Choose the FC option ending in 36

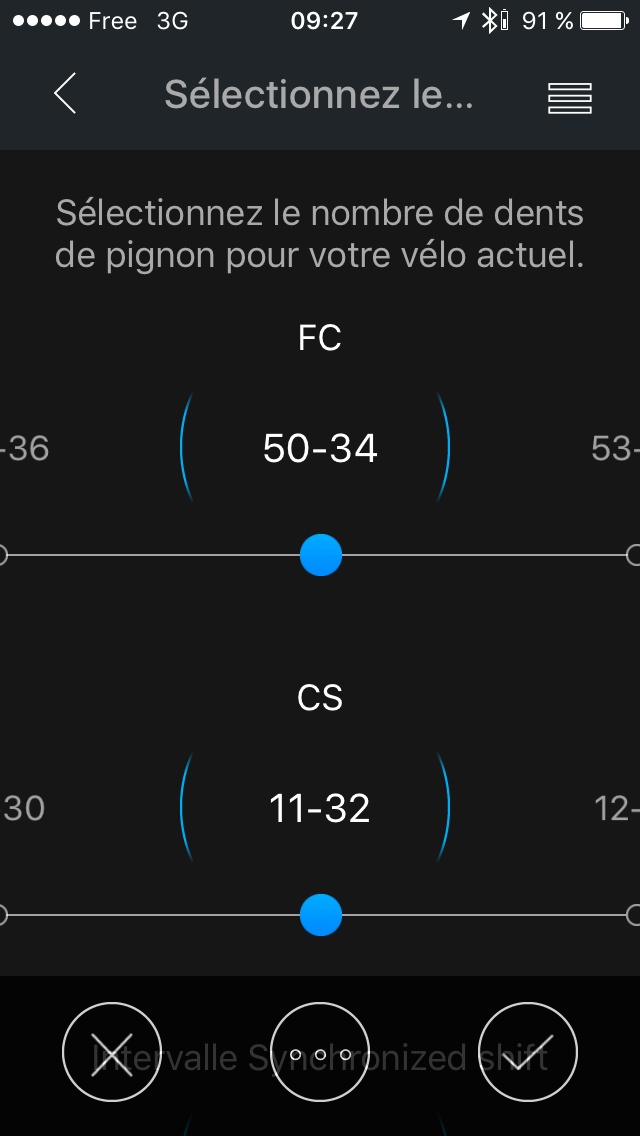coord(26,449)
